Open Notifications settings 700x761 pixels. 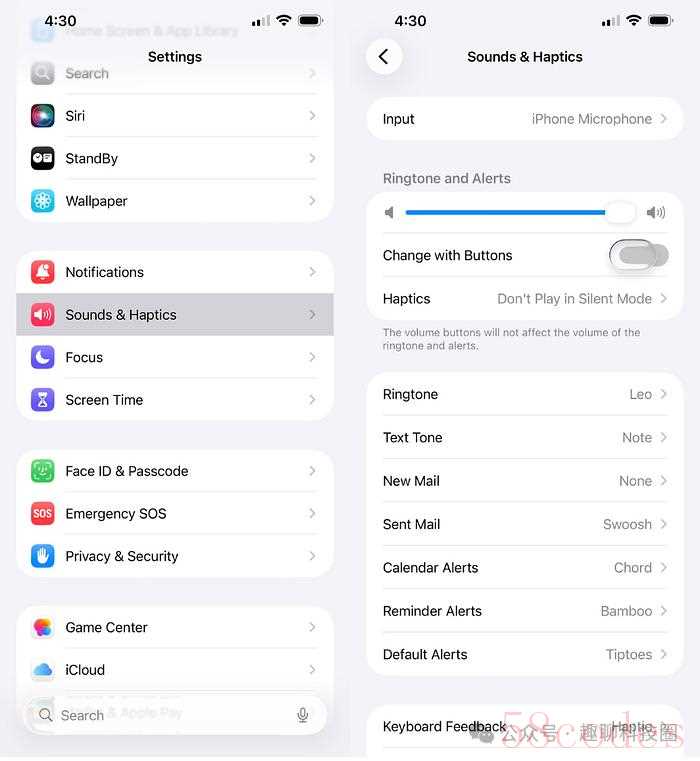(175, 272)
